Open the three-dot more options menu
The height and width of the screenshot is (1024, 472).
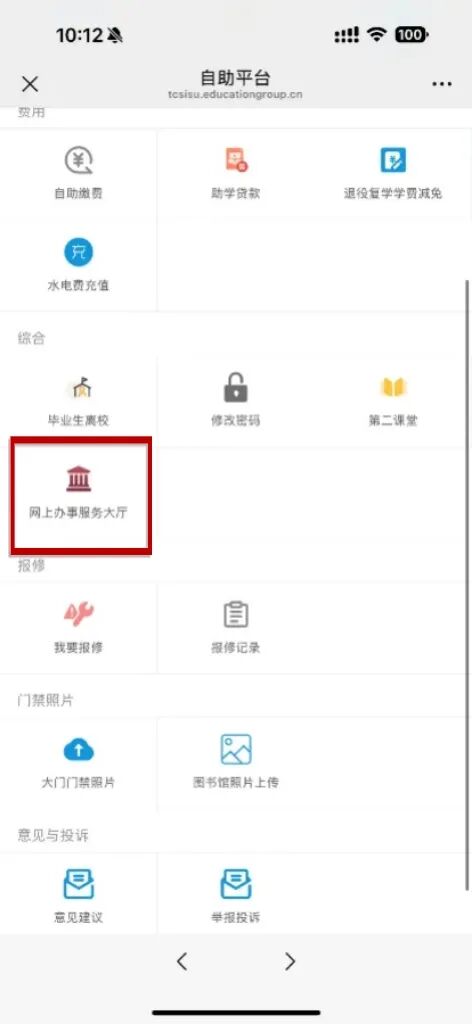click(442, 84)
